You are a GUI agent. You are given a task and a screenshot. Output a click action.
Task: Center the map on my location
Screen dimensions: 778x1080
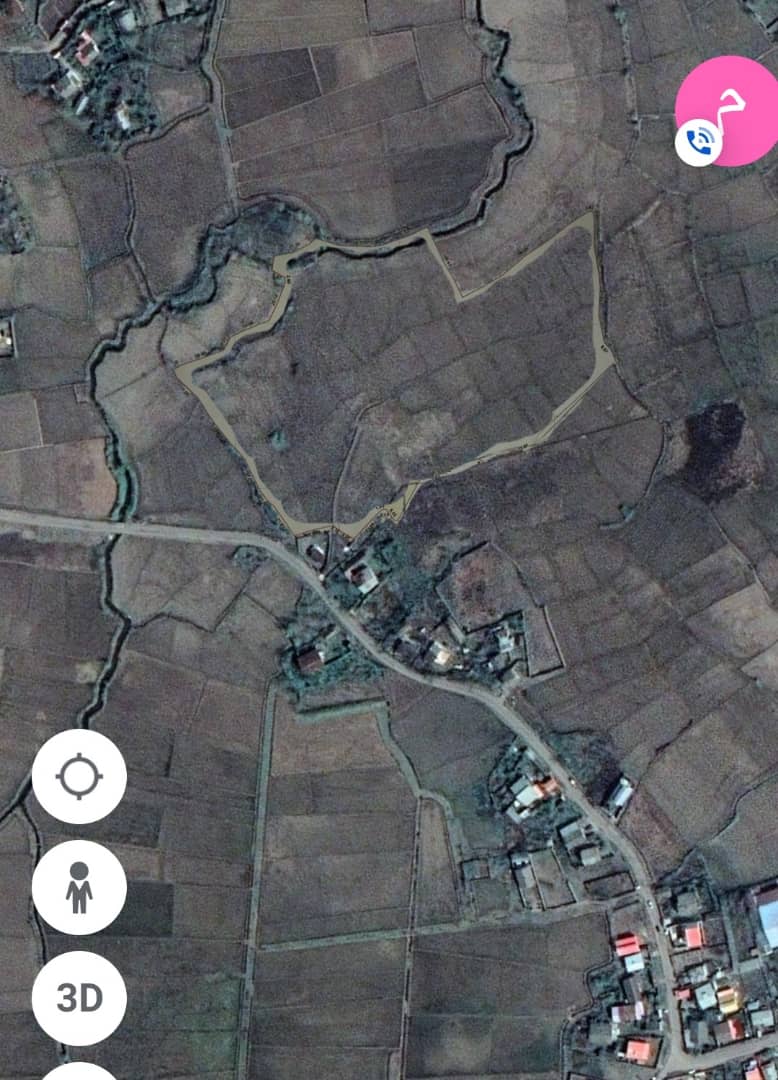79,776
